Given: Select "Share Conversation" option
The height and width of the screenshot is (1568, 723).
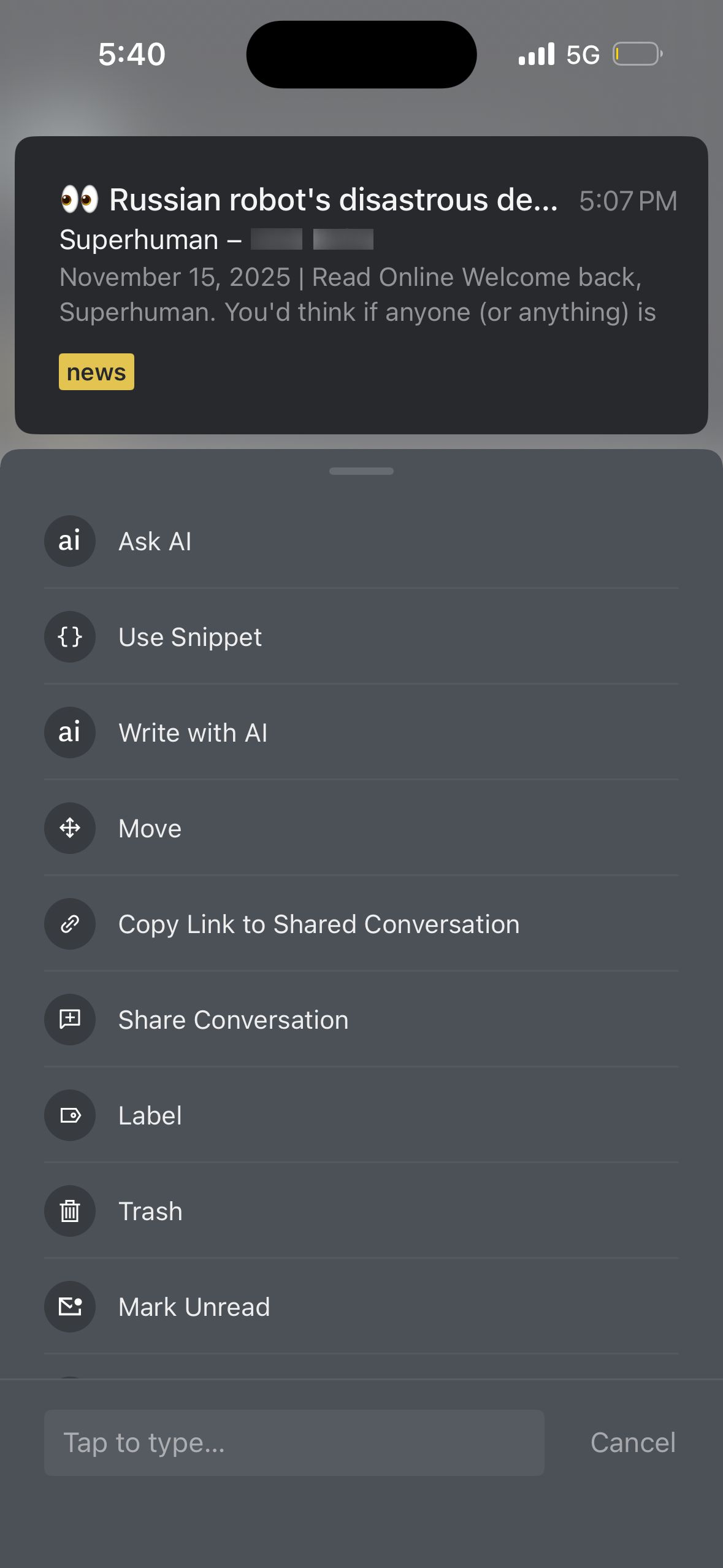Looking at the screenshot, I should (232, 1020).
